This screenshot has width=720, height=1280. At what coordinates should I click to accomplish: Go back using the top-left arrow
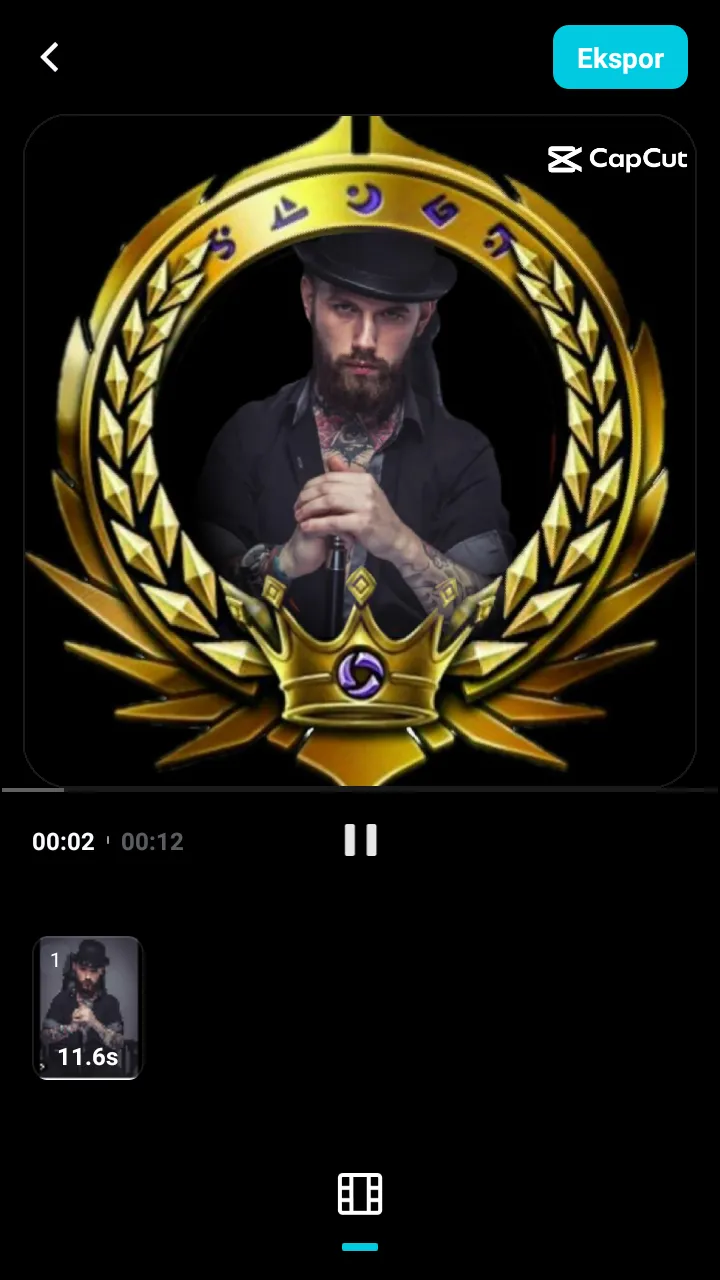(49, 58)
